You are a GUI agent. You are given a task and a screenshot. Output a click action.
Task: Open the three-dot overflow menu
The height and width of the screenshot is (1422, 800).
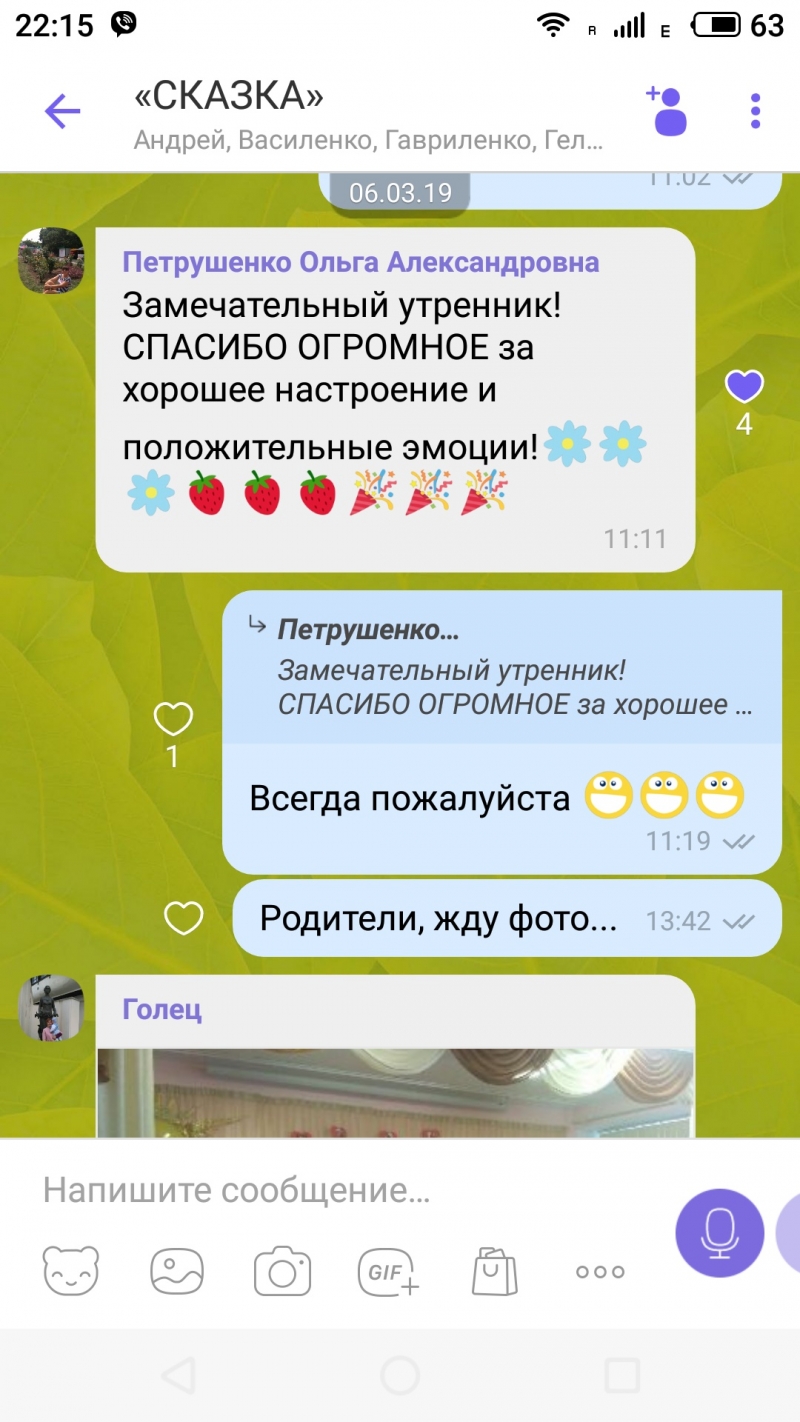click(755, 111)
